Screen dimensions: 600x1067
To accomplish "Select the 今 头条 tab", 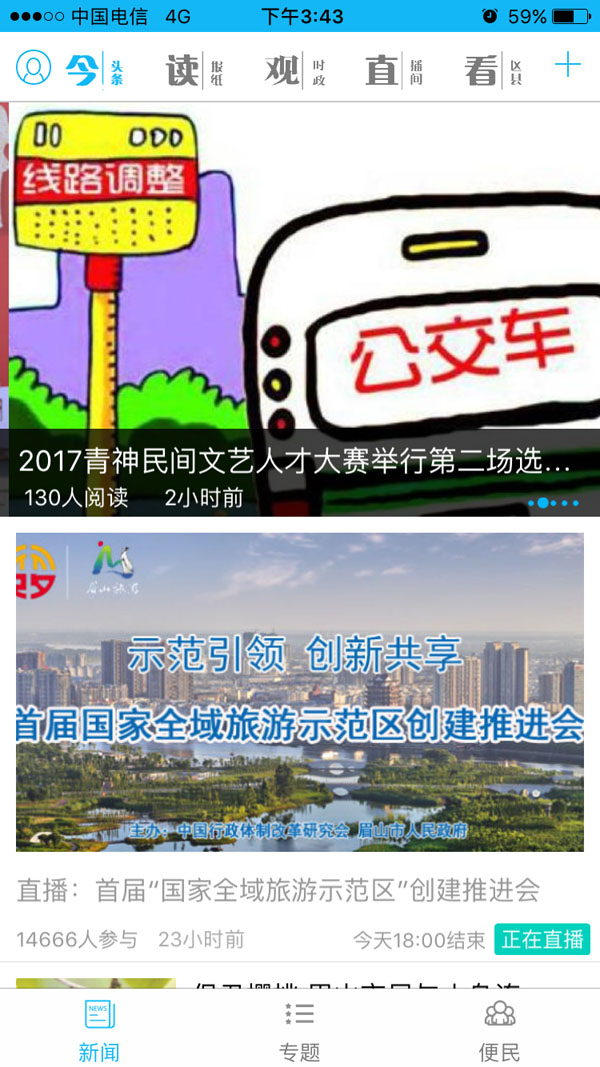I will click(x=95, y=69).
